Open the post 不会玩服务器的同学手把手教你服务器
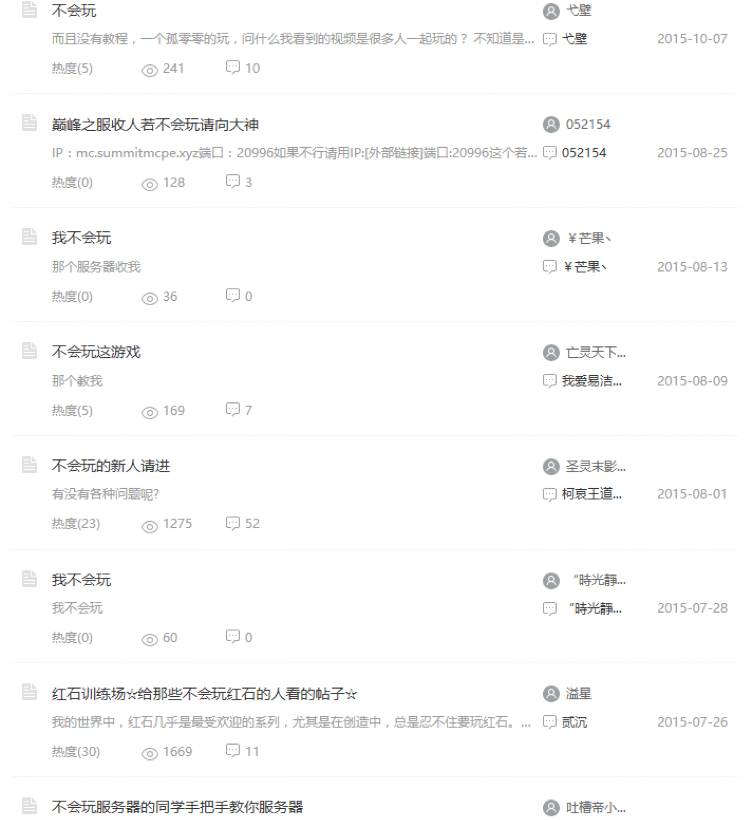The image size is (752, 820). [x=177, y=807]
